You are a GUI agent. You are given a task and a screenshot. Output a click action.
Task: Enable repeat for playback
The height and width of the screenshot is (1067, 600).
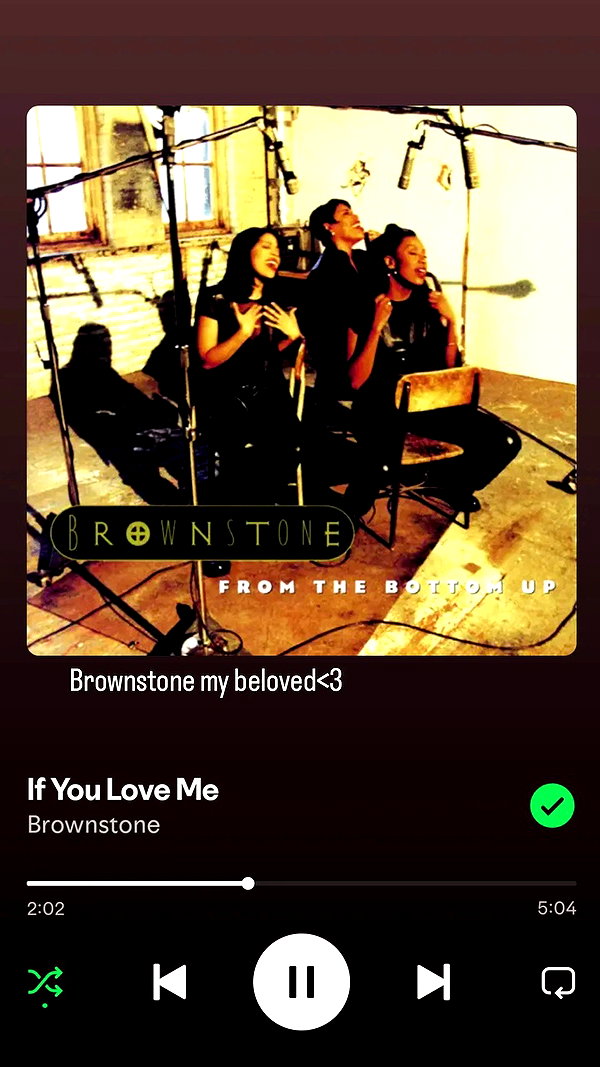[x=558, y=983]
